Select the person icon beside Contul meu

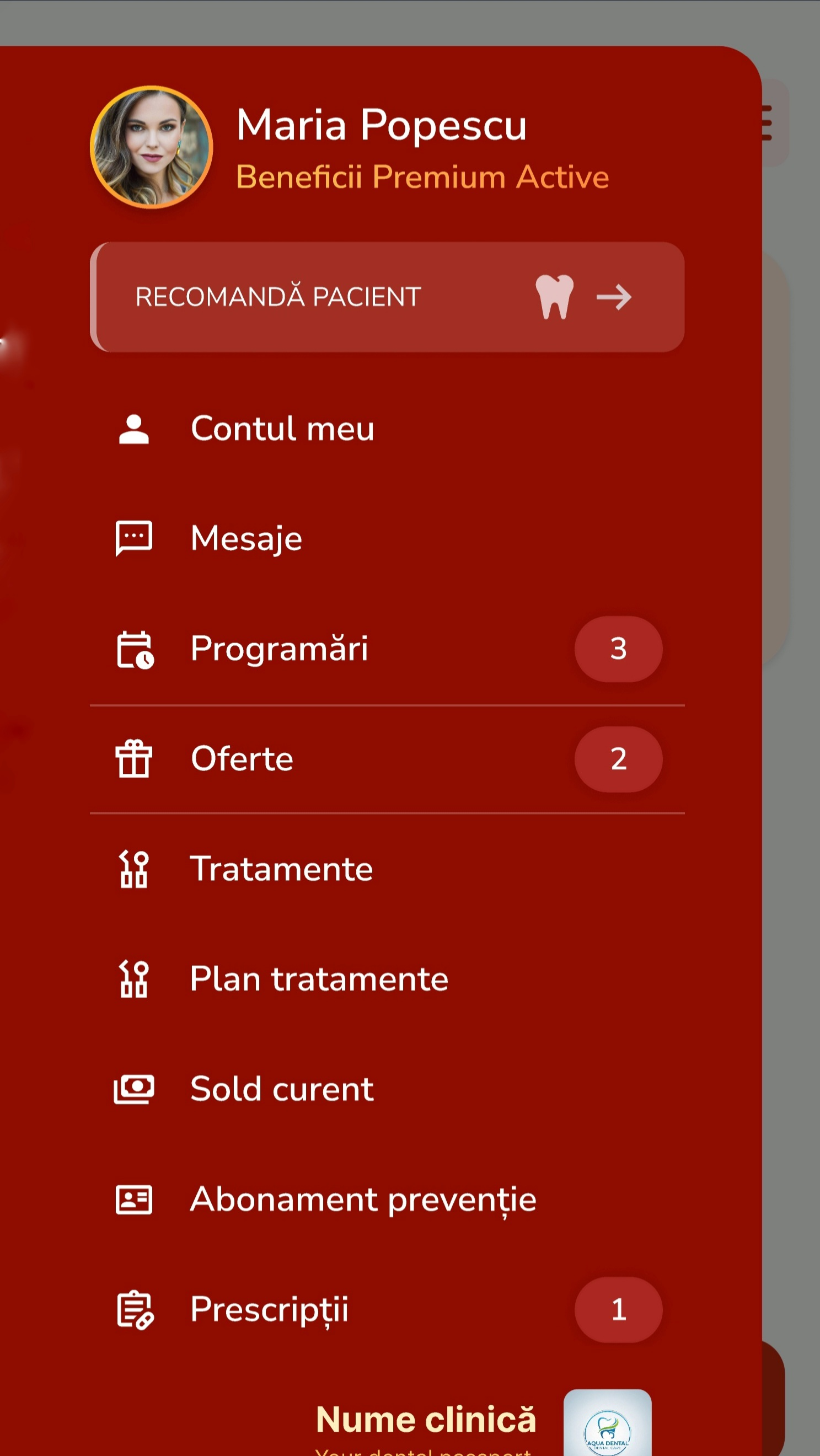pyautogui.click(x=133, y=428)
